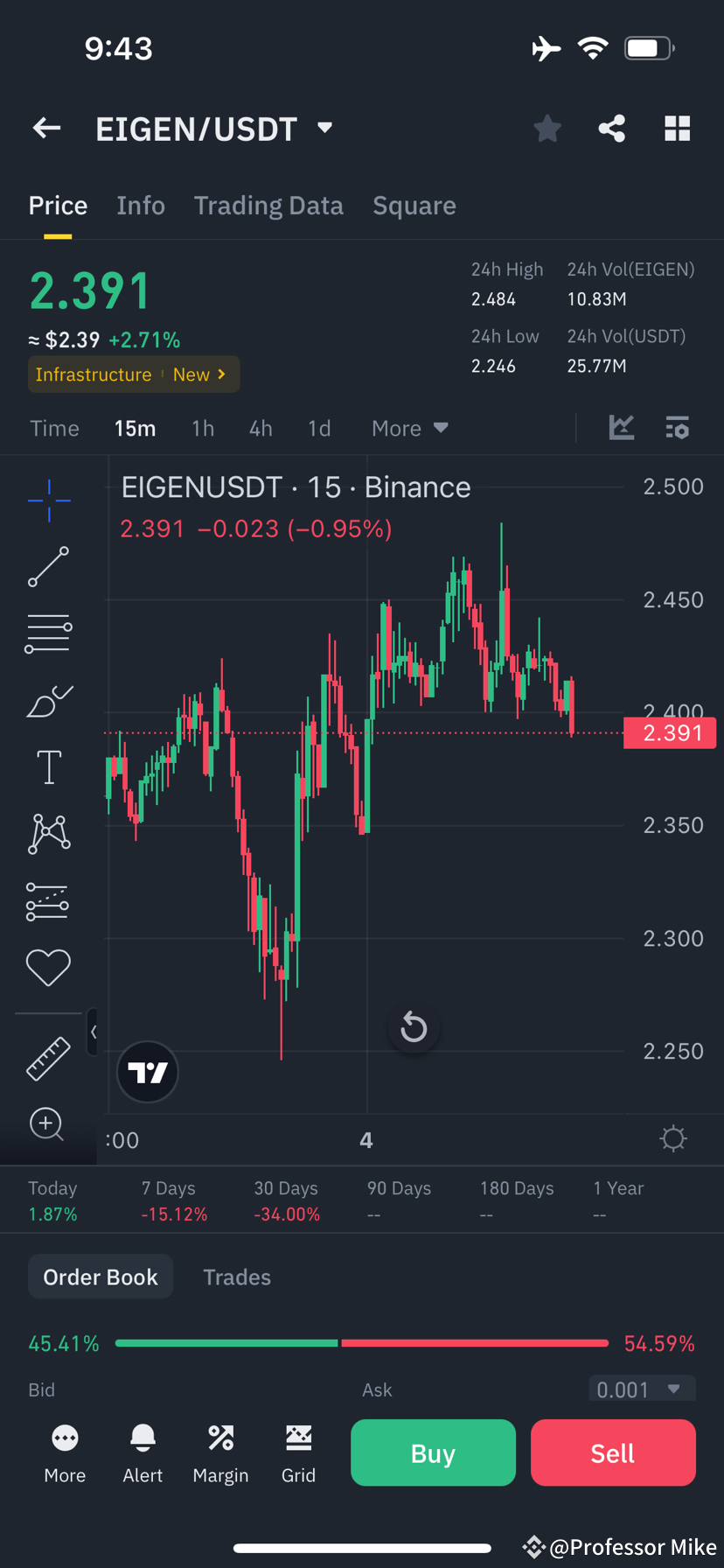
Task: Open the 0.001 price precision dropdown
Action: (x=642, y=1389)
